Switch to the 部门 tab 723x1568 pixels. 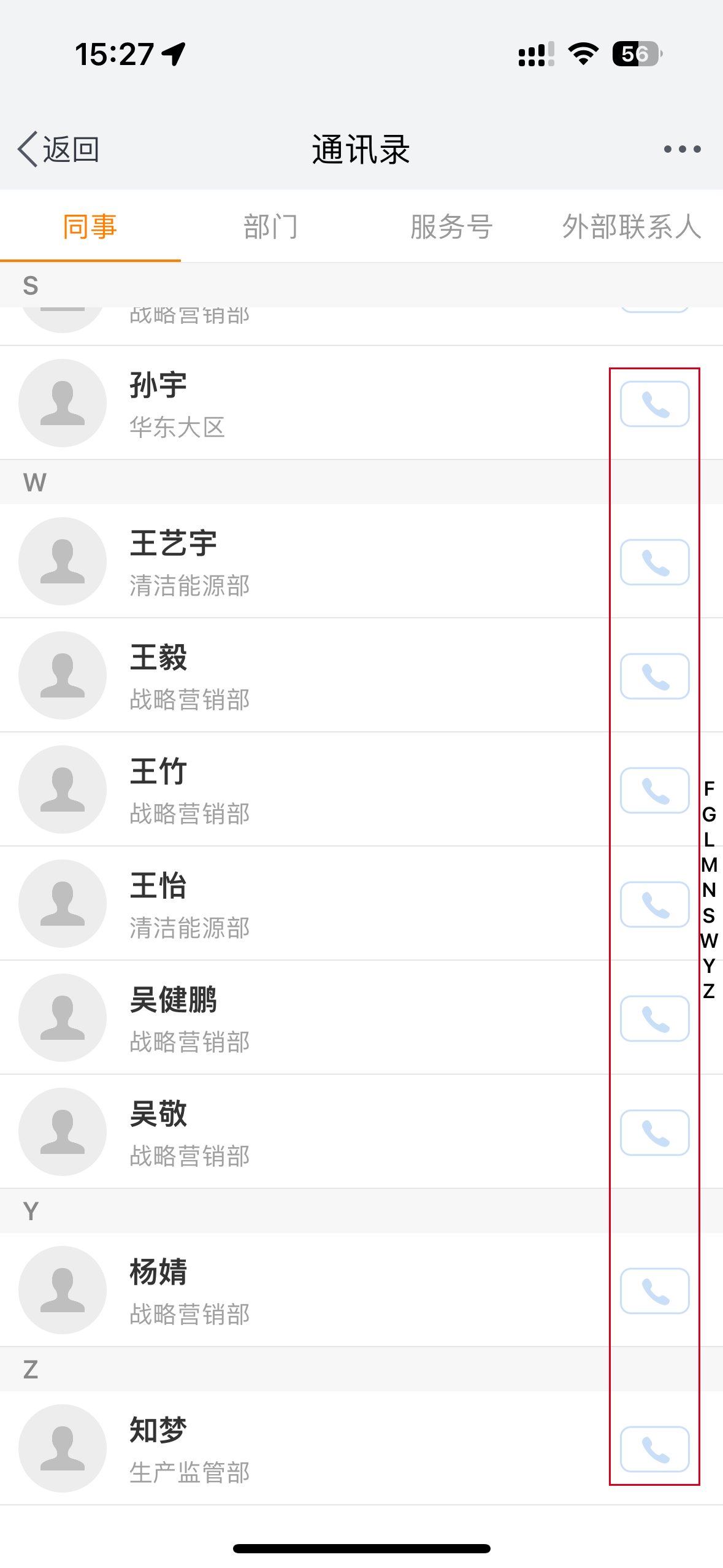[270, 226]
